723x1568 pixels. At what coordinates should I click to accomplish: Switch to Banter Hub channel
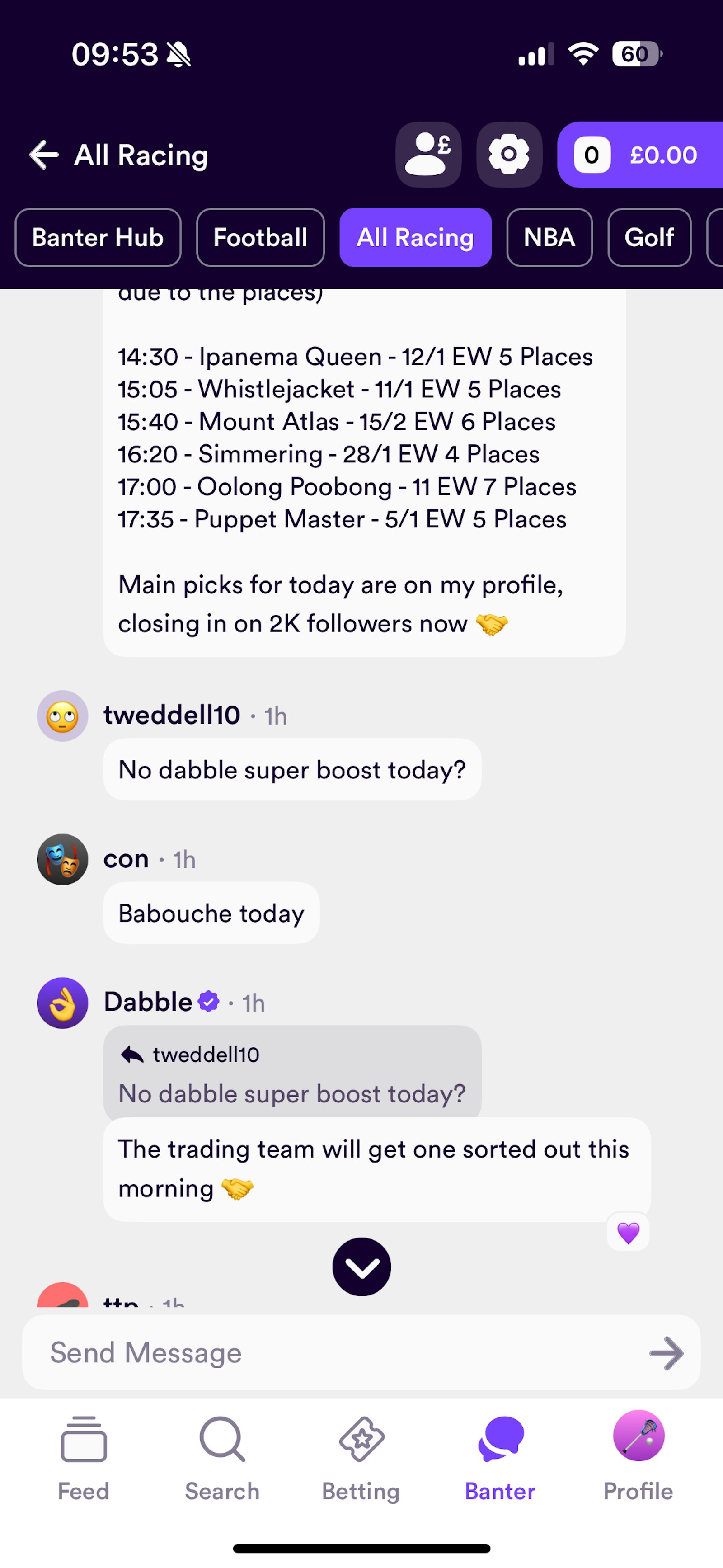[98, 237]
